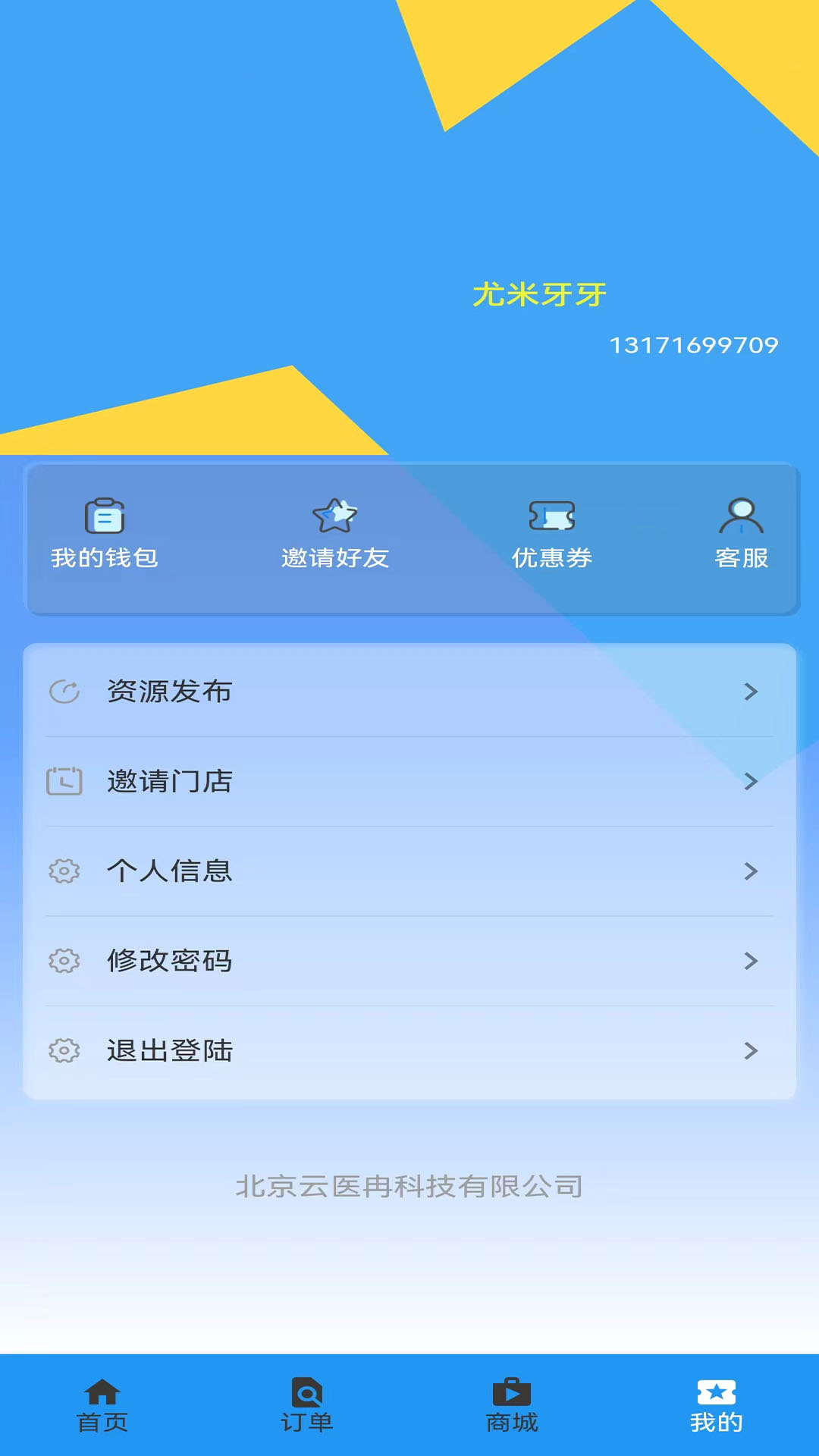
Task: Open the 资源发布 row
Action: click(409, 692)
